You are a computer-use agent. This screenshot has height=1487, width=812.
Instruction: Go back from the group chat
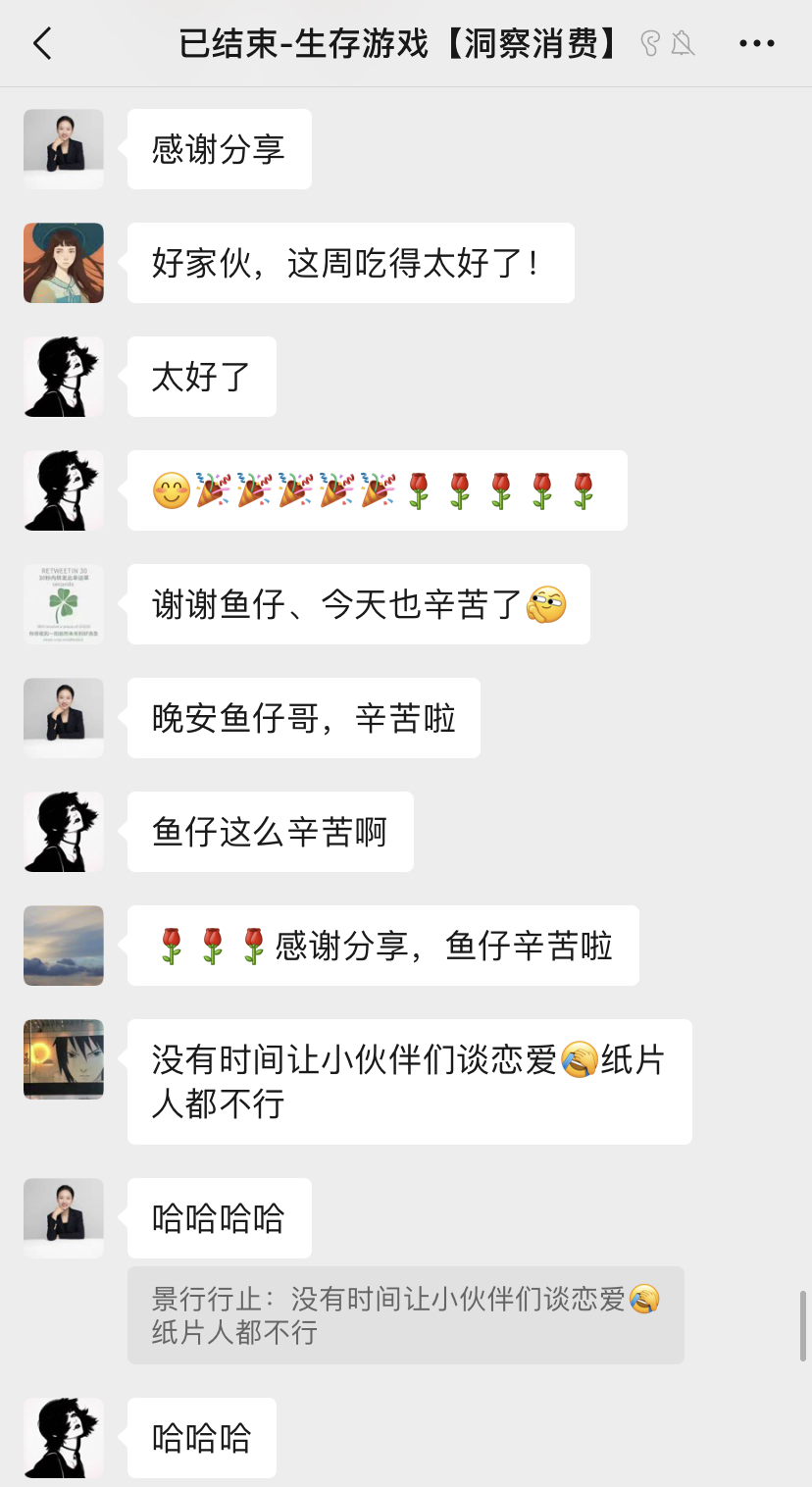click(x=42, y=43)
